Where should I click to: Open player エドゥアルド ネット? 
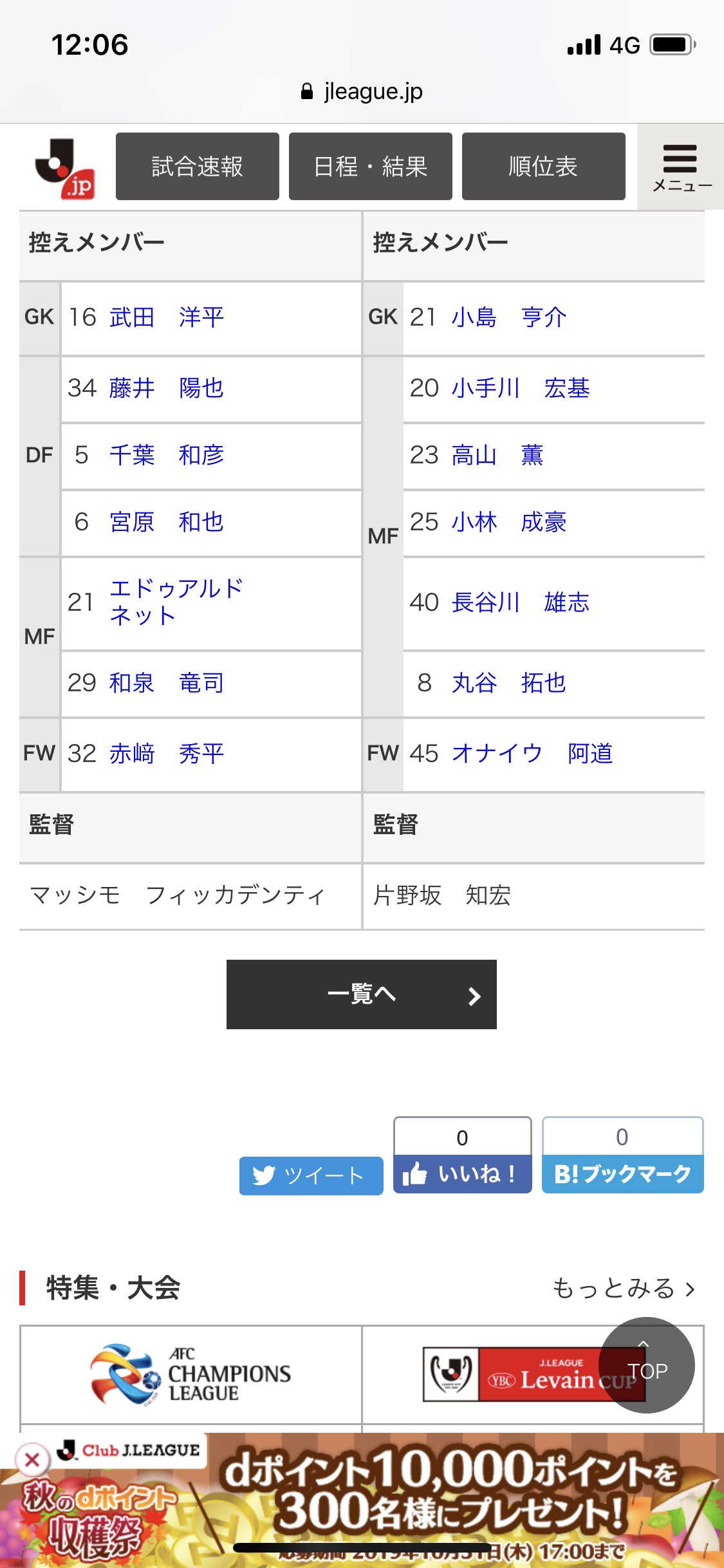(176, 602)
